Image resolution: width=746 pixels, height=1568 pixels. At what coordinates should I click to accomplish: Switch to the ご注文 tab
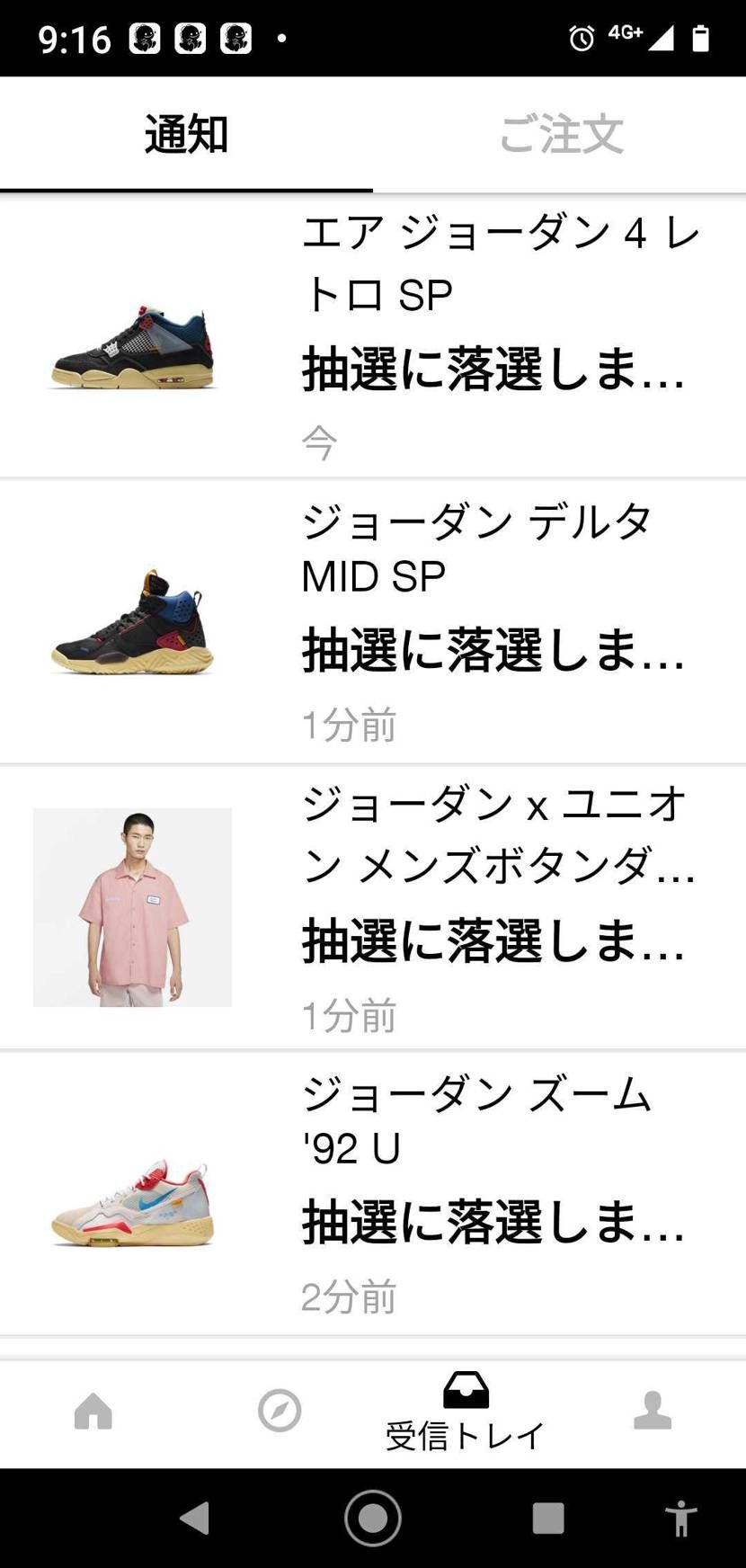tap(560, 135)
